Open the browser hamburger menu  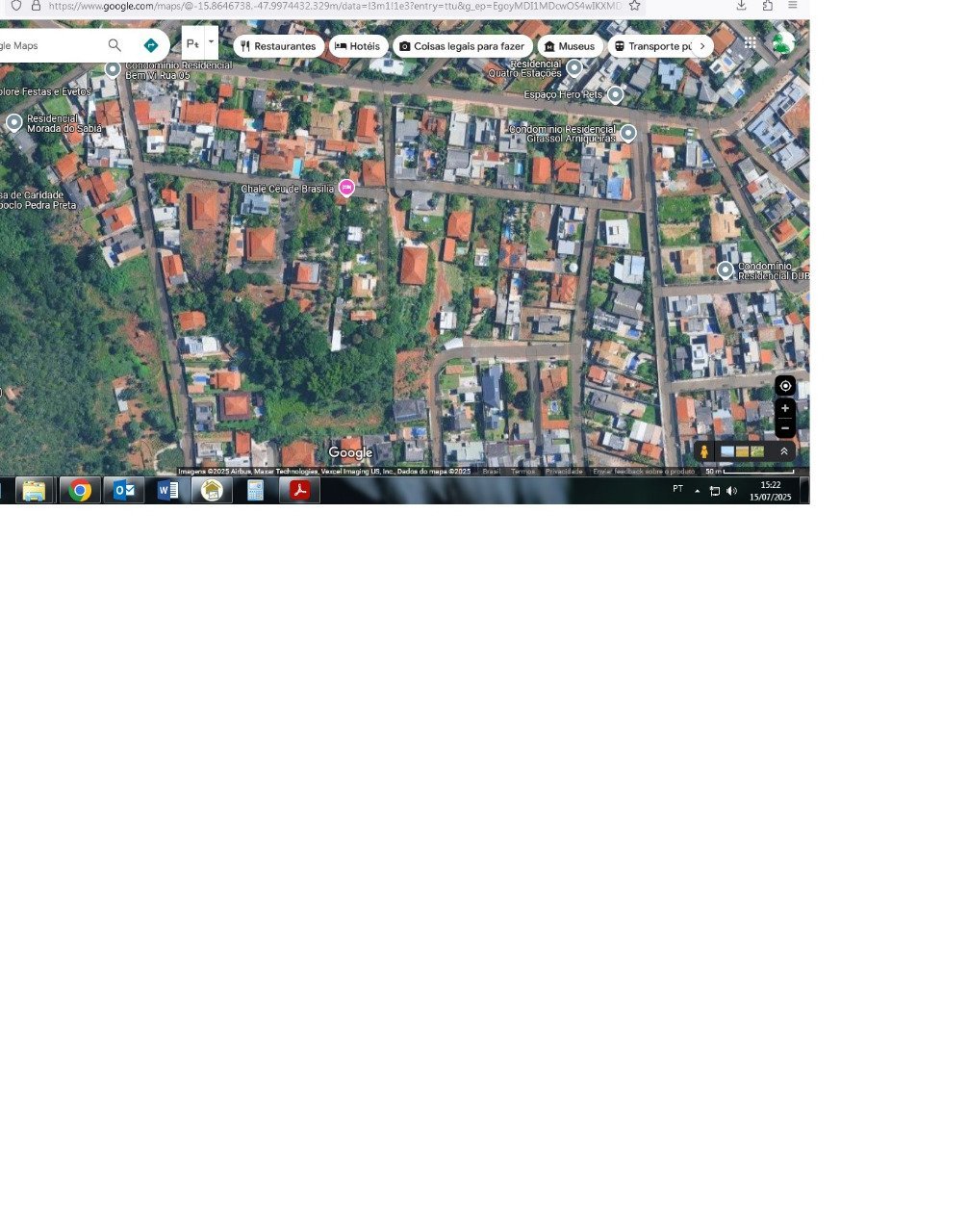click(793, 6)
